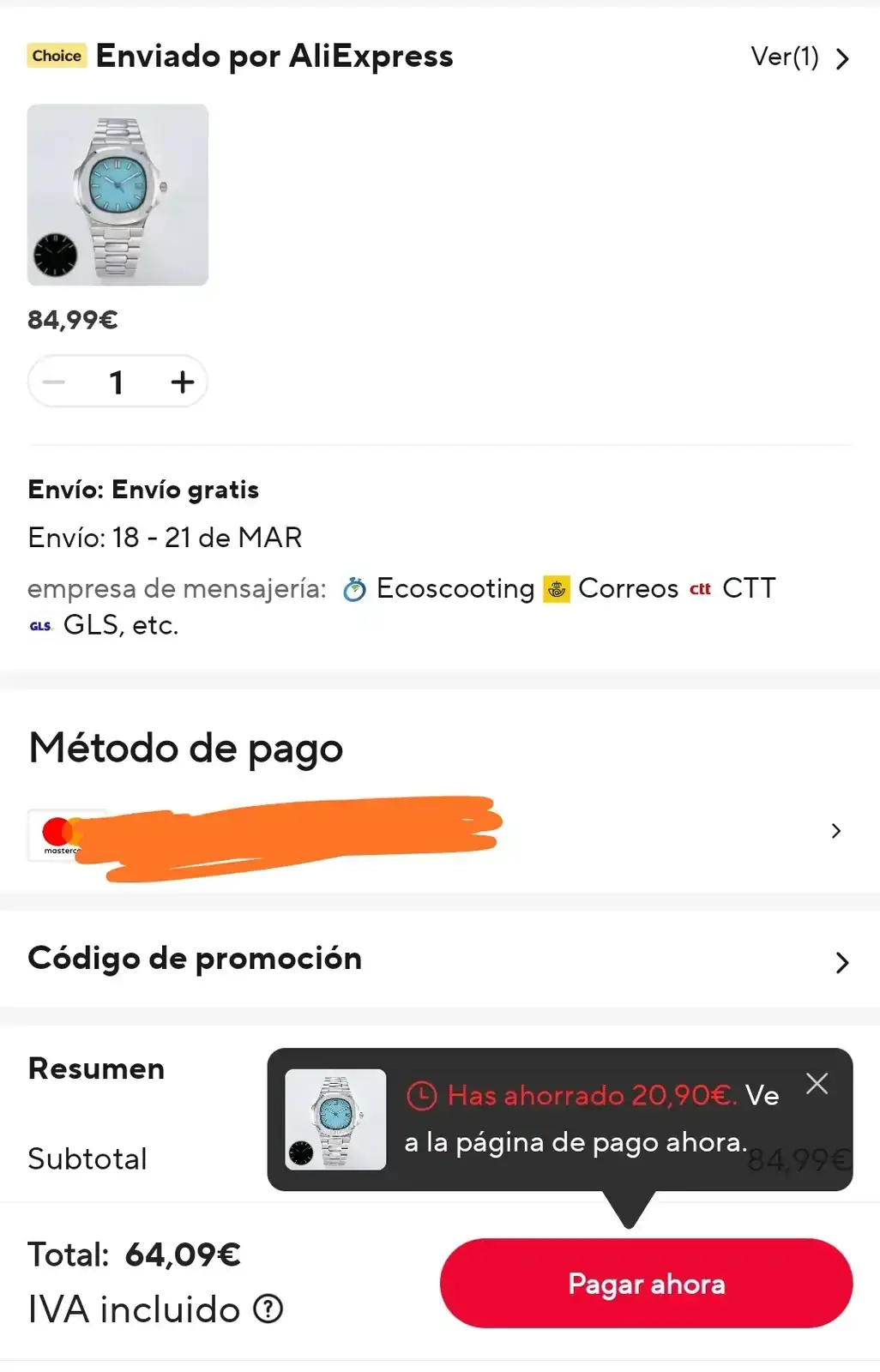Decrease the quantity with the minus button
The image size is (880, 1372).
[x=54, y=382]
